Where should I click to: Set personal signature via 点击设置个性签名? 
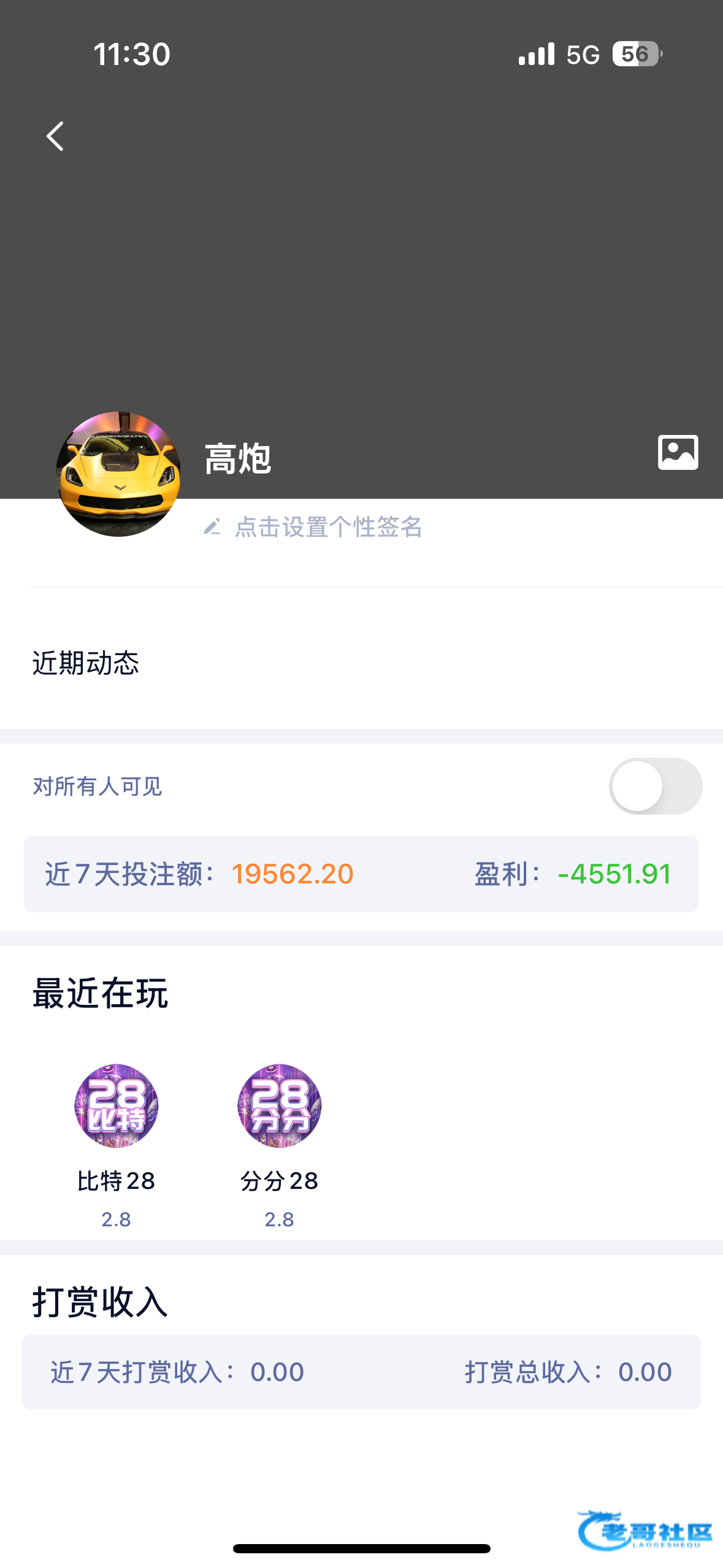[328, 528]
